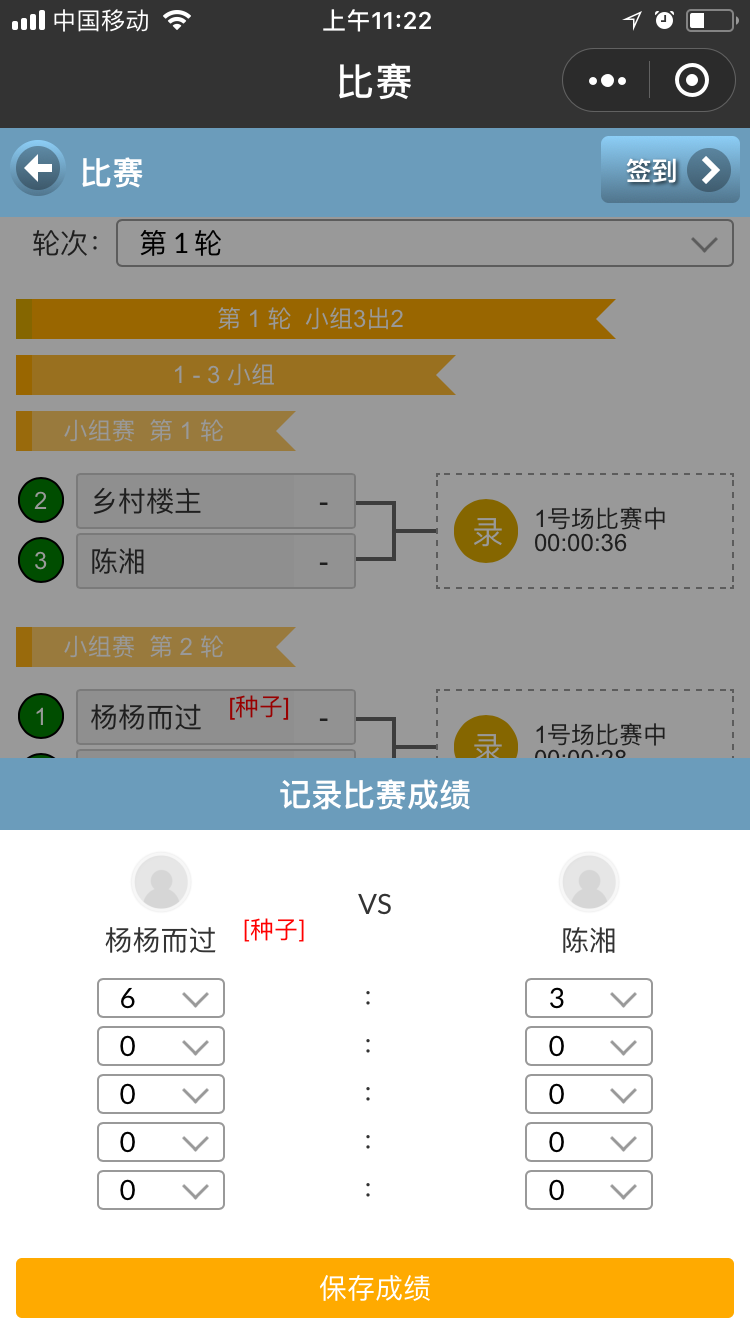Tap the 录 record button for 乡村楼主 vs 陈湘
750x1334 pixels.
(486, 531)
